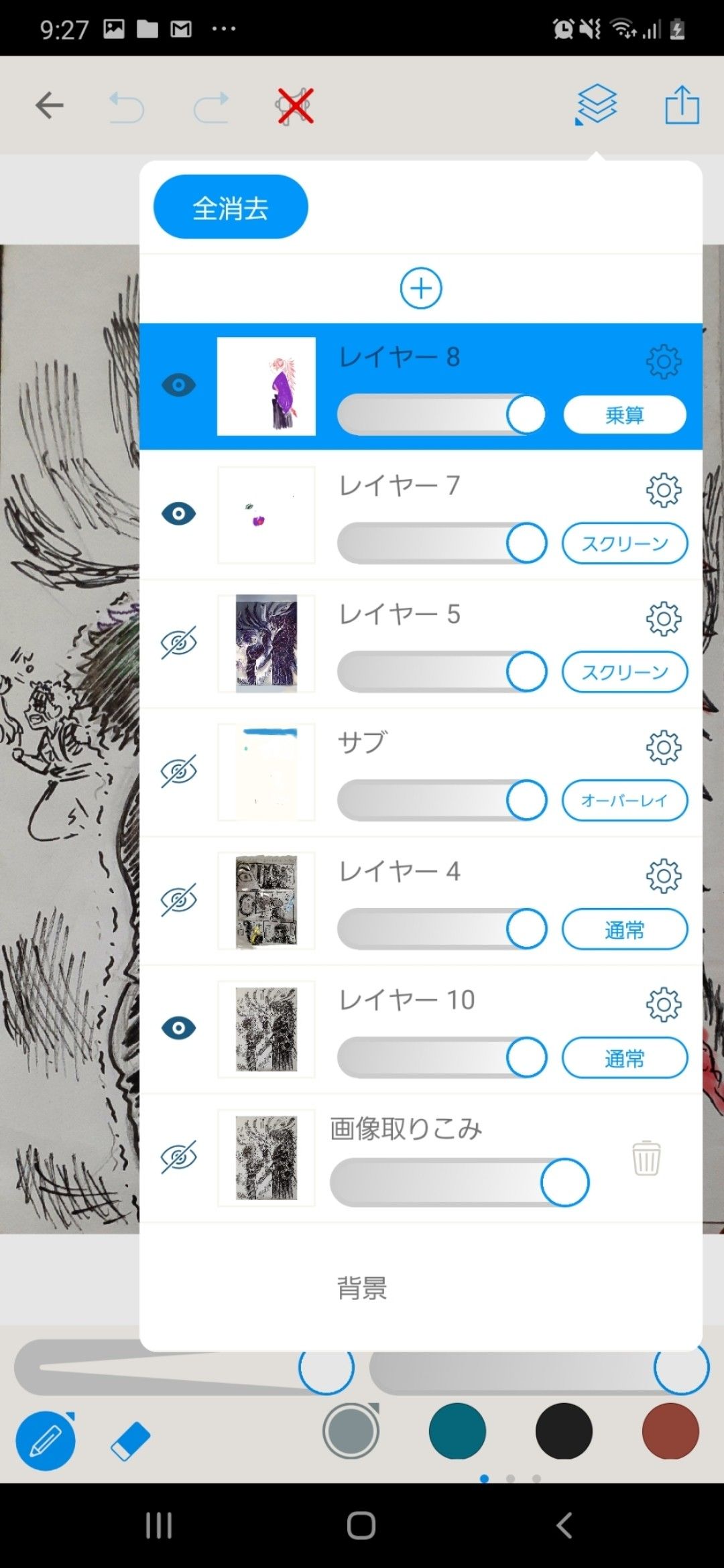Tap the system home button
This screenshot has height=1568, width=724.
point(361,1526)
